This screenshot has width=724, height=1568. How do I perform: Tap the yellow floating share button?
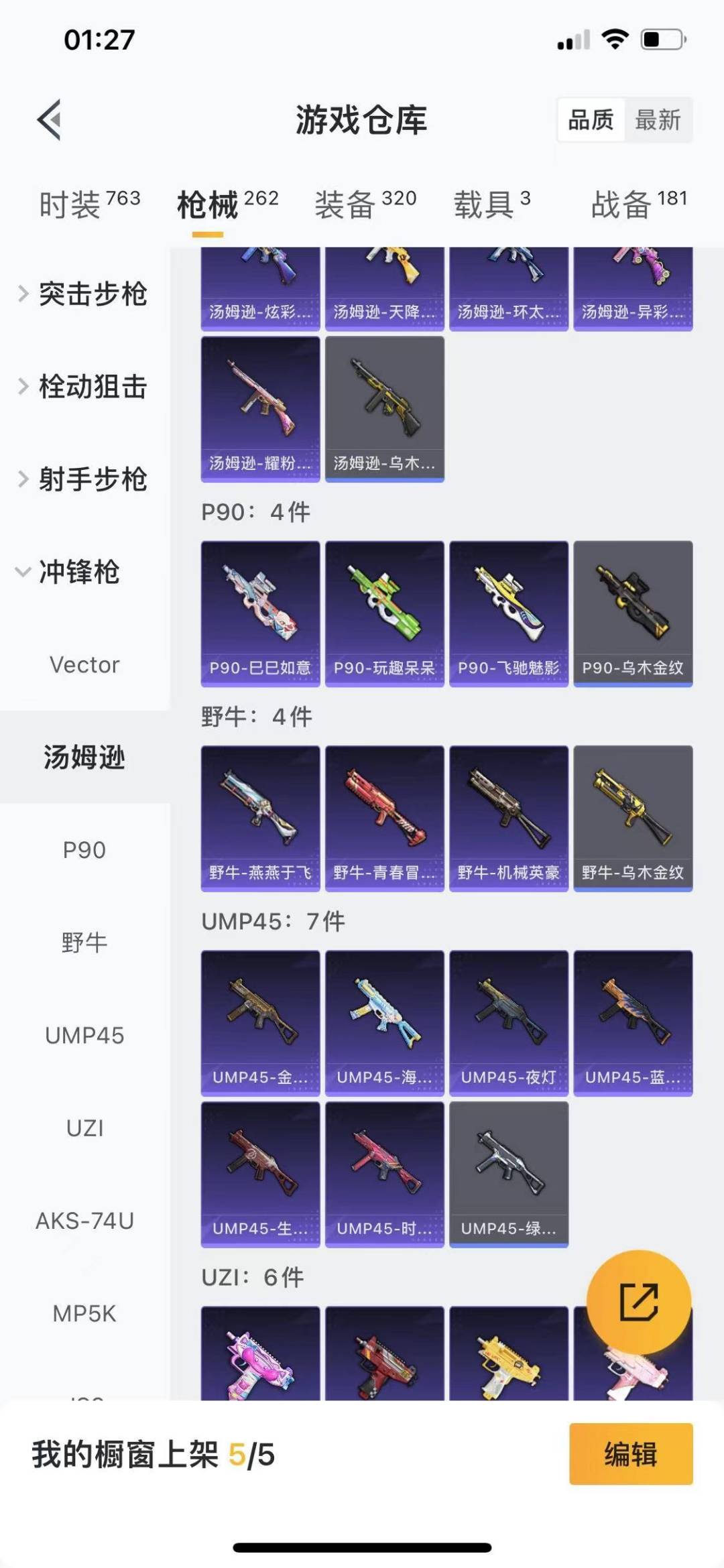point(638,1301)
